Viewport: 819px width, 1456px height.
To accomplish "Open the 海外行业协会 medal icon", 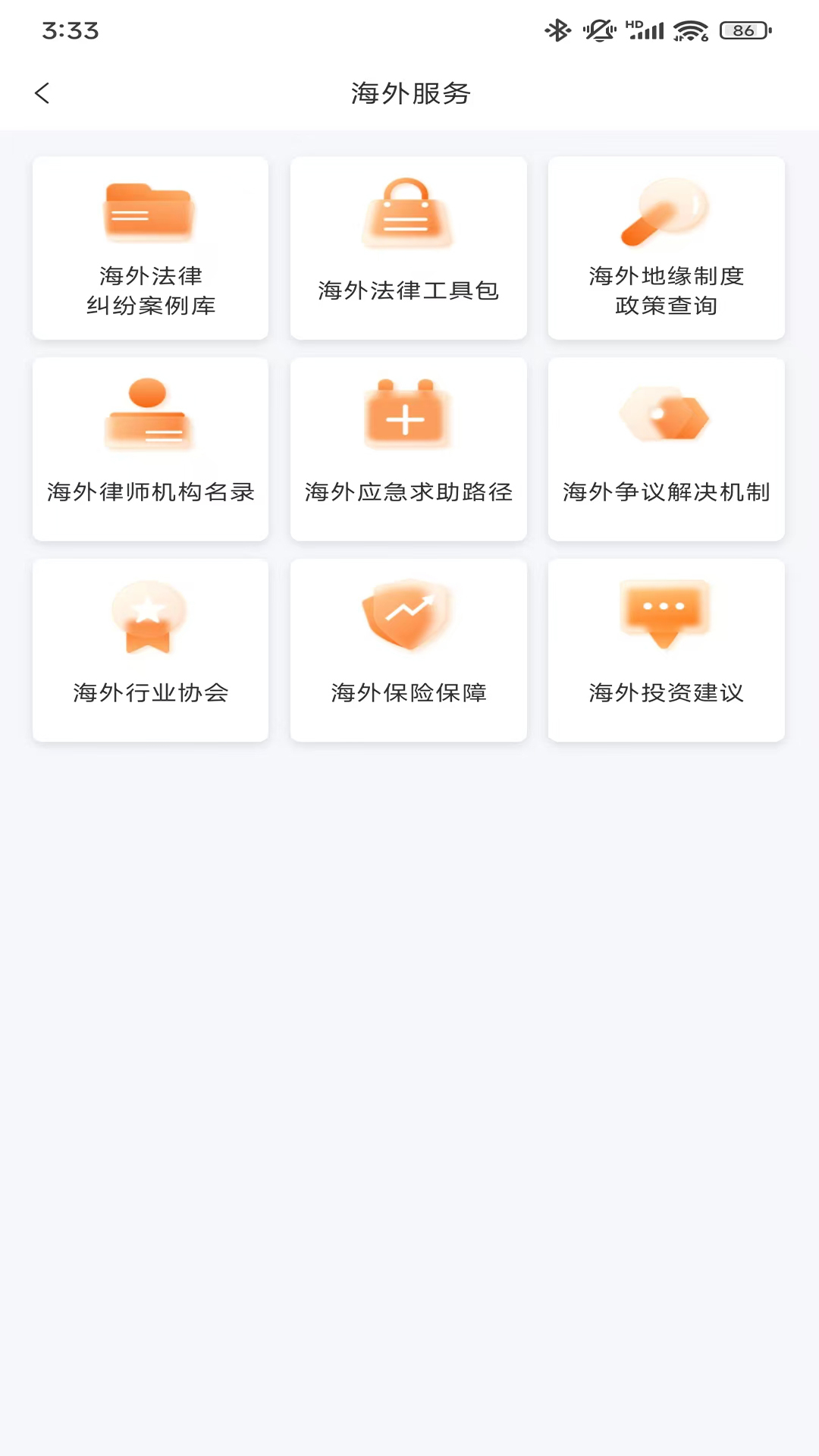I will click(149, 616).
